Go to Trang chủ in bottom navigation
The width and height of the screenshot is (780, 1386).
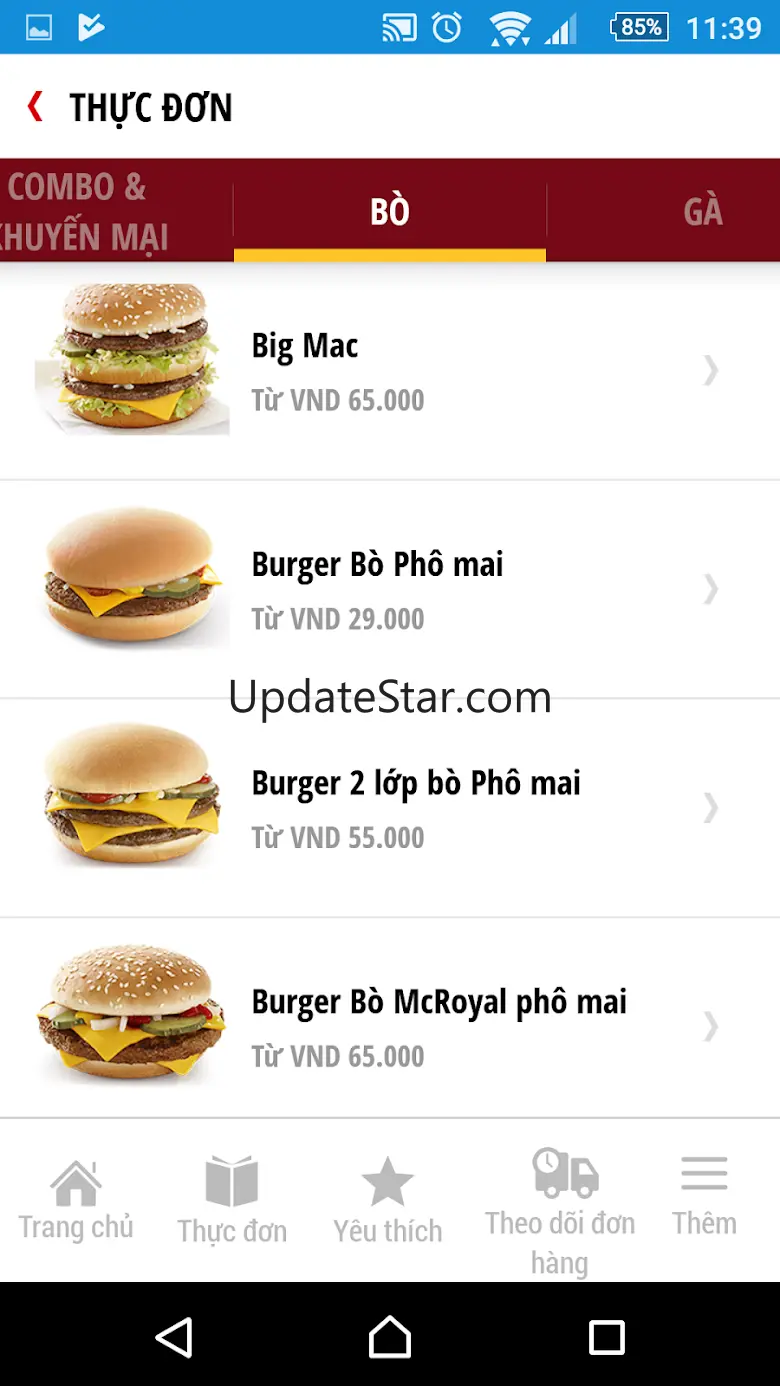point(76,1200)
